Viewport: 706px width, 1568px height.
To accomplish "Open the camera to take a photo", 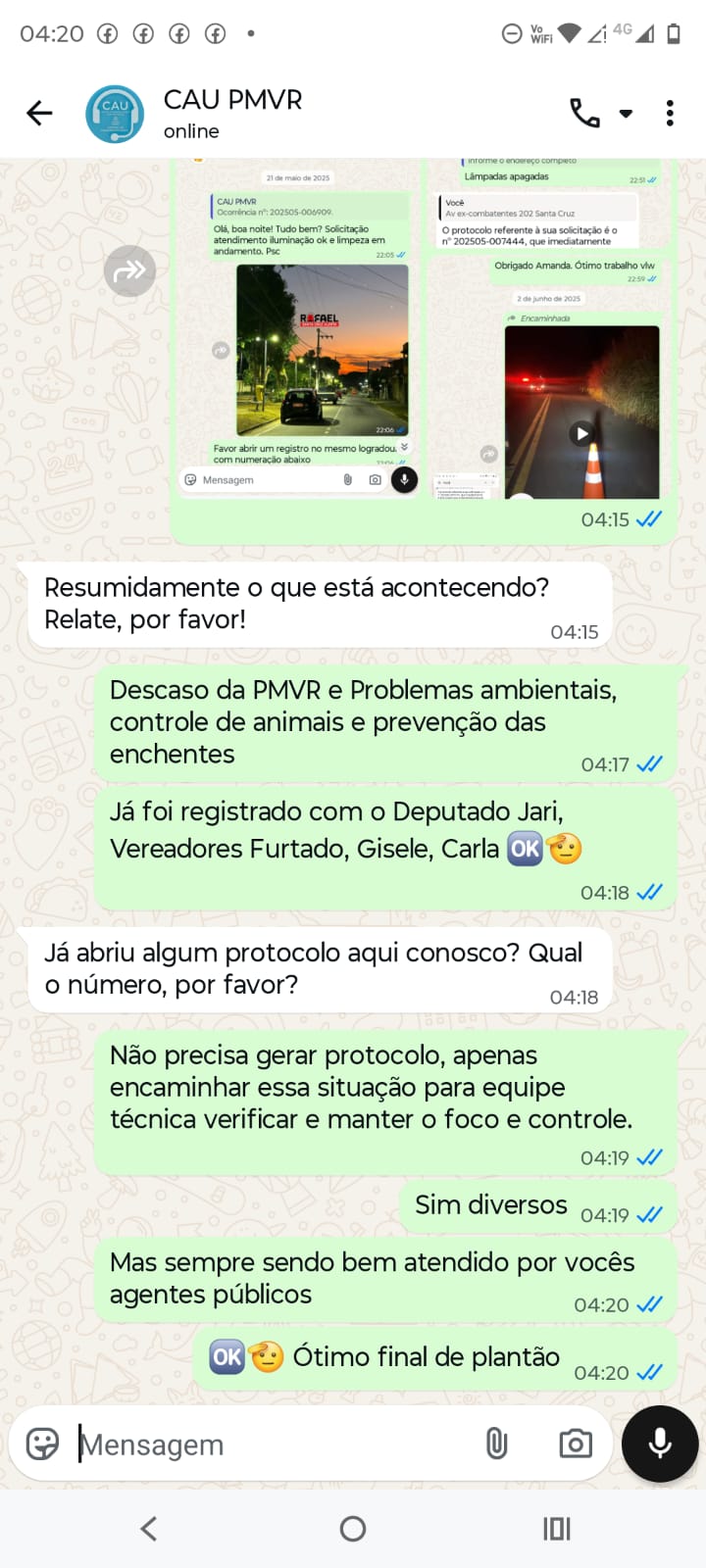I will (x=576, y=1444).
